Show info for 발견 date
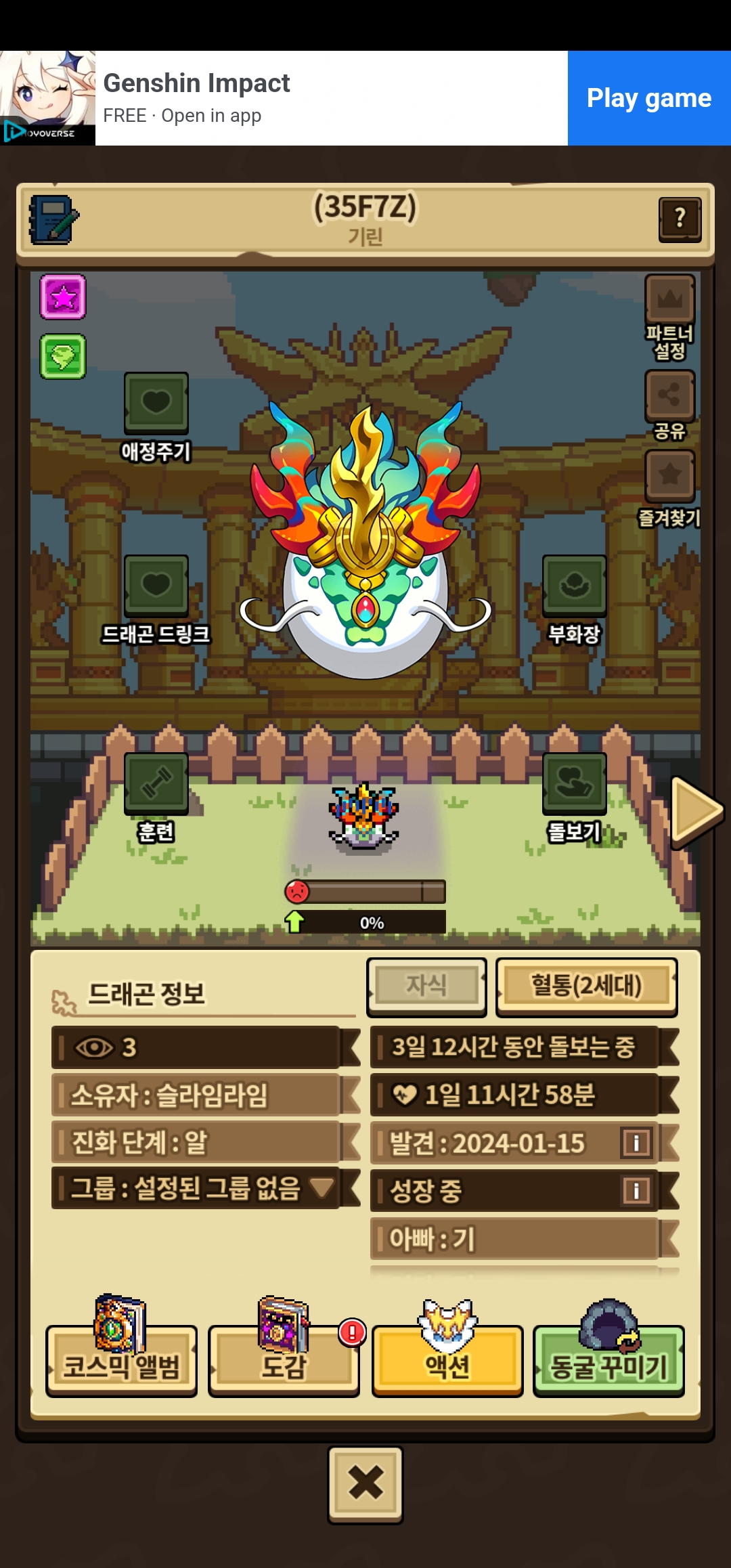This screenshot has height=1568, width=731. click(636, 1143)
